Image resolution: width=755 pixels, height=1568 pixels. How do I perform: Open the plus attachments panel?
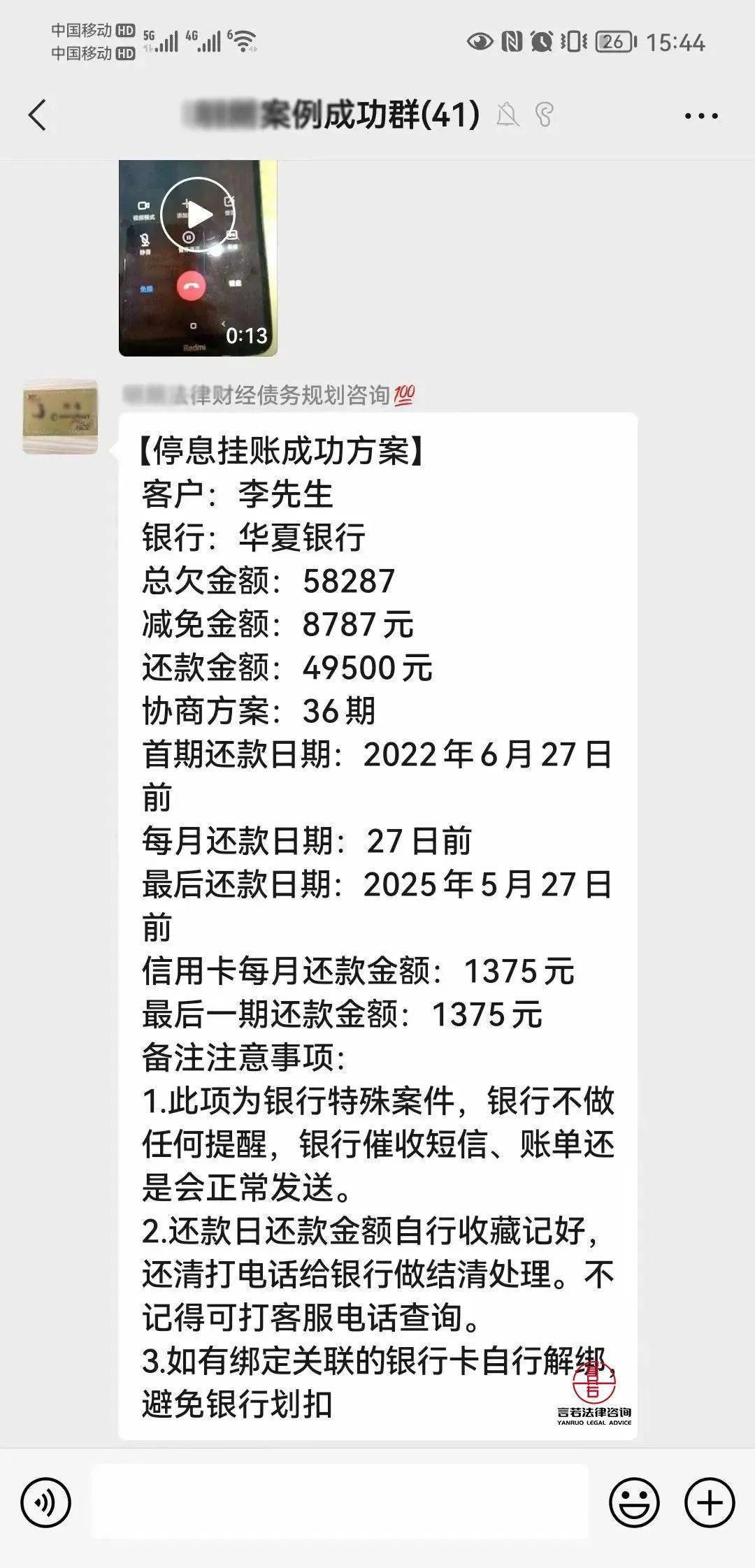(x=710, y=1502)
